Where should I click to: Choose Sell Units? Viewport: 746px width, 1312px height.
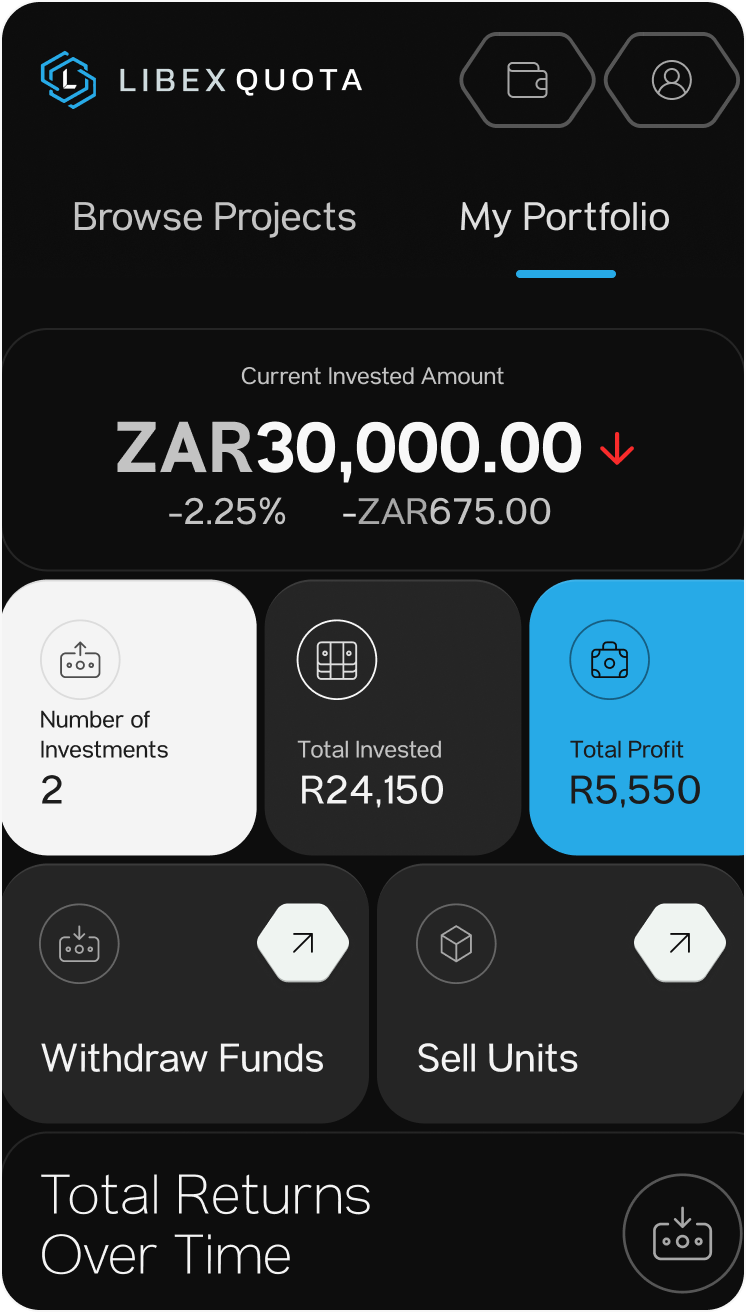pyautogui.click(x=561, y=993)
